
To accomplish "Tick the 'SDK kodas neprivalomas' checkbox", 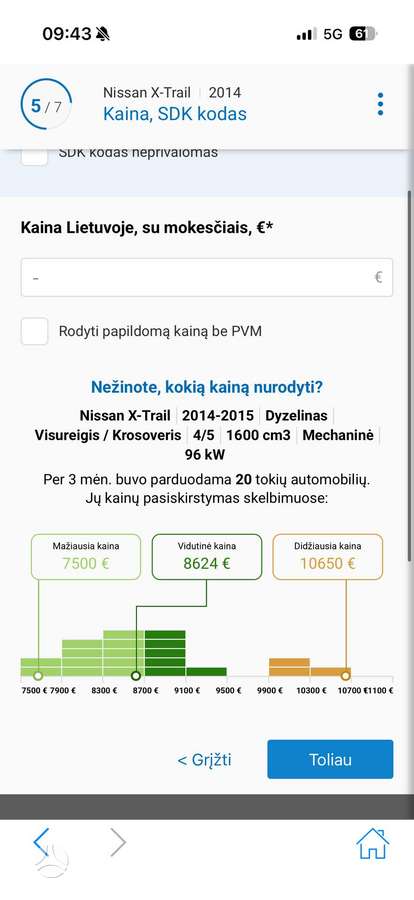I will pos(34,157).
